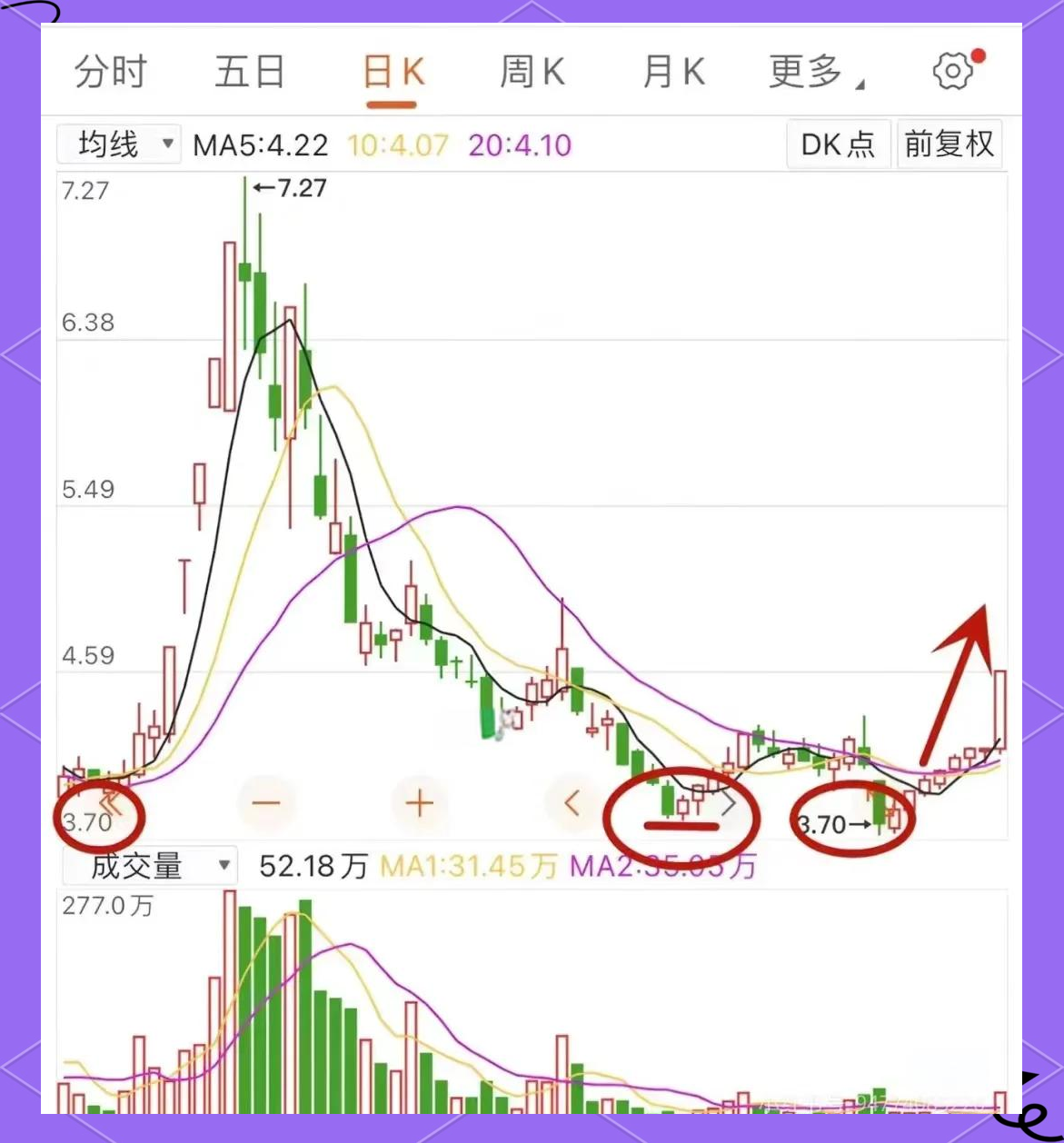Screen dimensions: 1064x1143
Task: Click the red notification dot on settings gear
Action: point(979,54)
